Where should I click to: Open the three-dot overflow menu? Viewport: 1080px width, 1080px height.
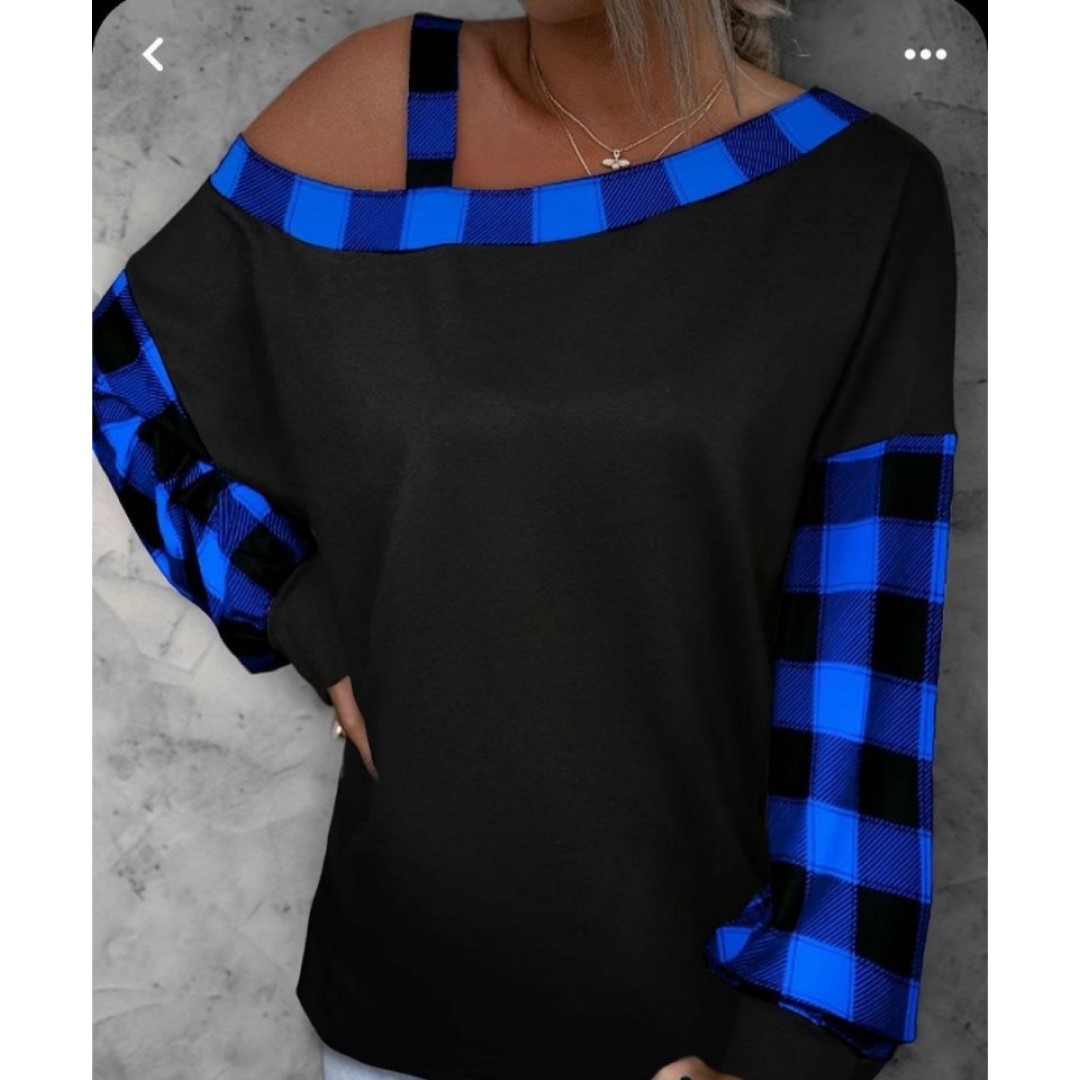[x=925, y=54]
